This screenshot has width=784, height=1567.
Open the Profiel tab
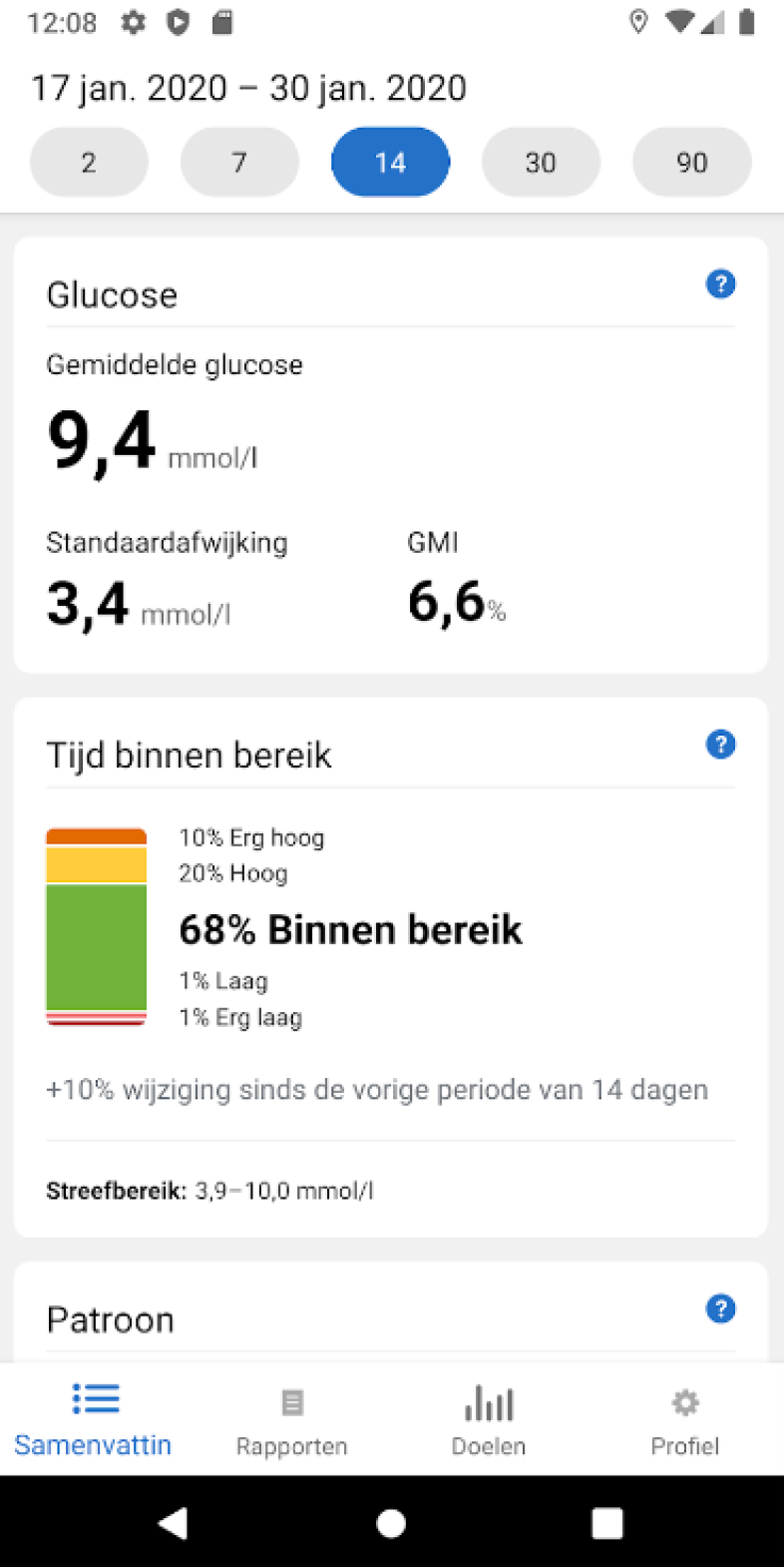click(x=685, y=1419)
